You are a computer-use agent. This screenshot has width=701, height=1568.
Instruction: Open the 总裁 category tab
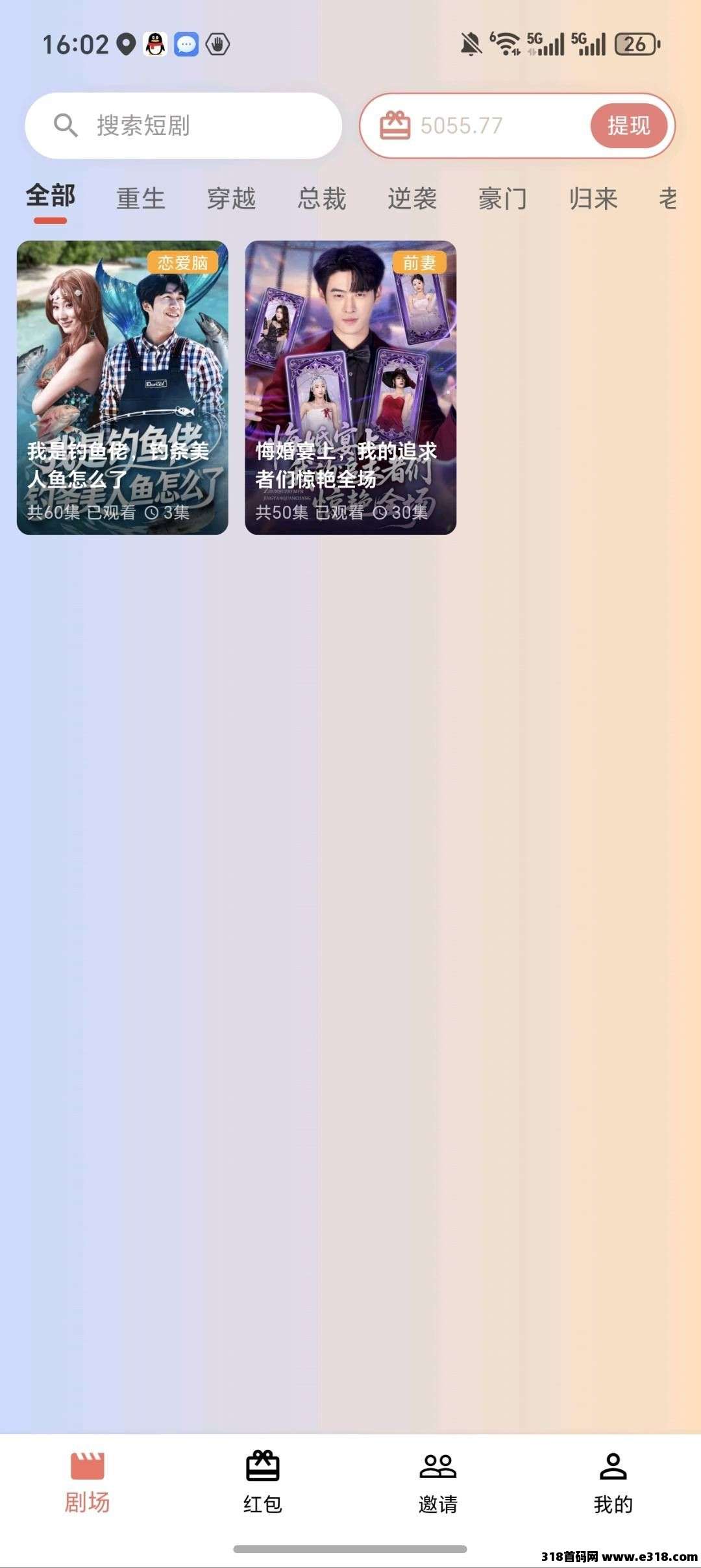coord(322,199)
